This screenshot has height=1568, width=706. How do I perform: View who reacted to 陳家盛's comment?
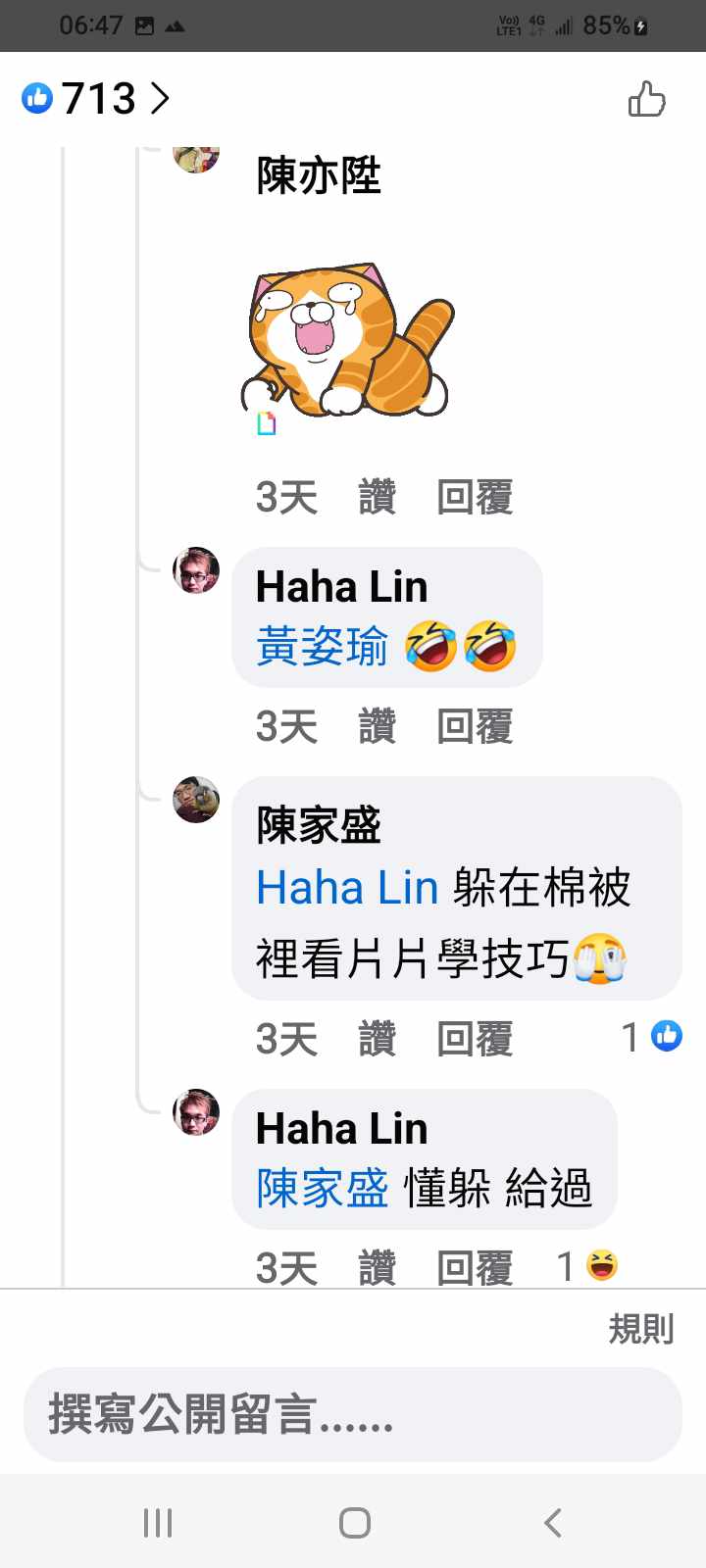[653, 1037]
